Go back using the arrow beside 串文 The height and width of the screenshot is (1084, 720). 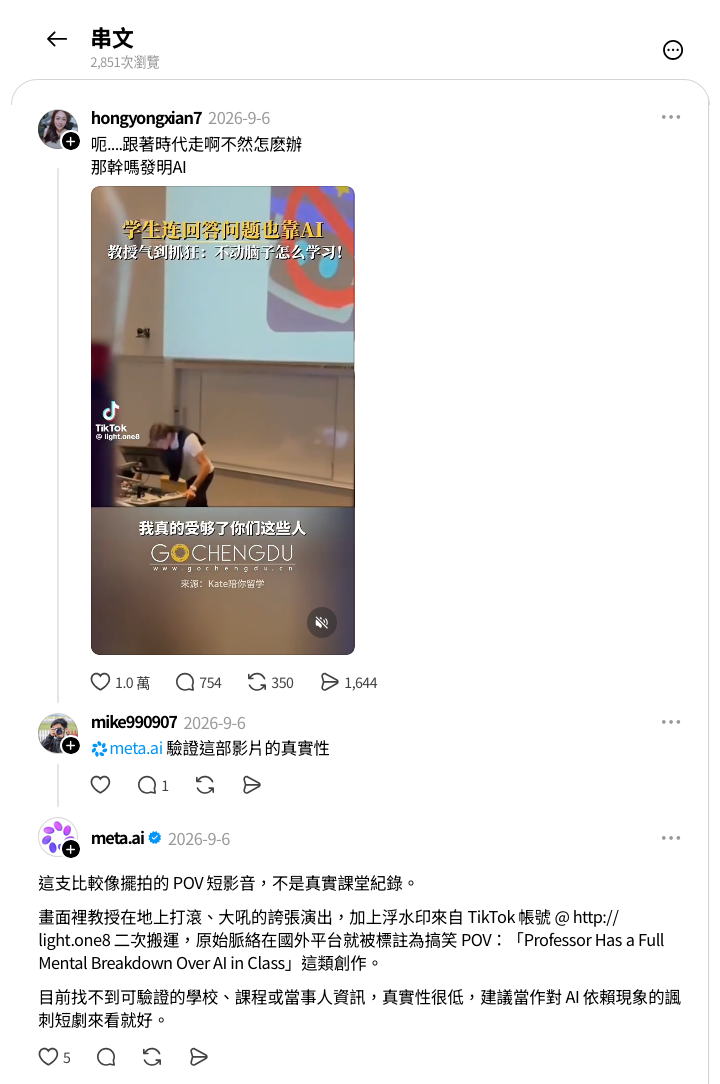point(57,39)
